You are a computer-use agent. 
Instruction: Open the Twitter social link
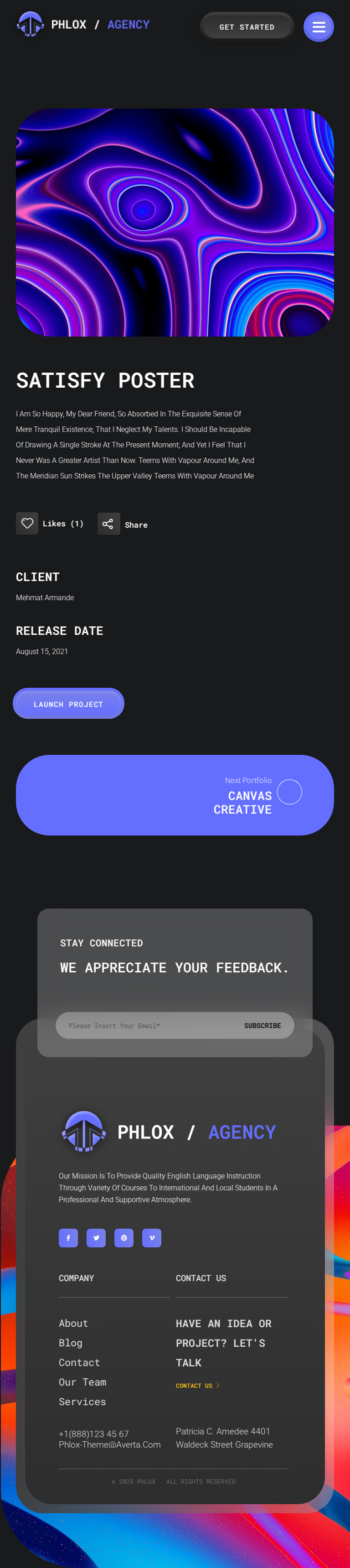96,1237
